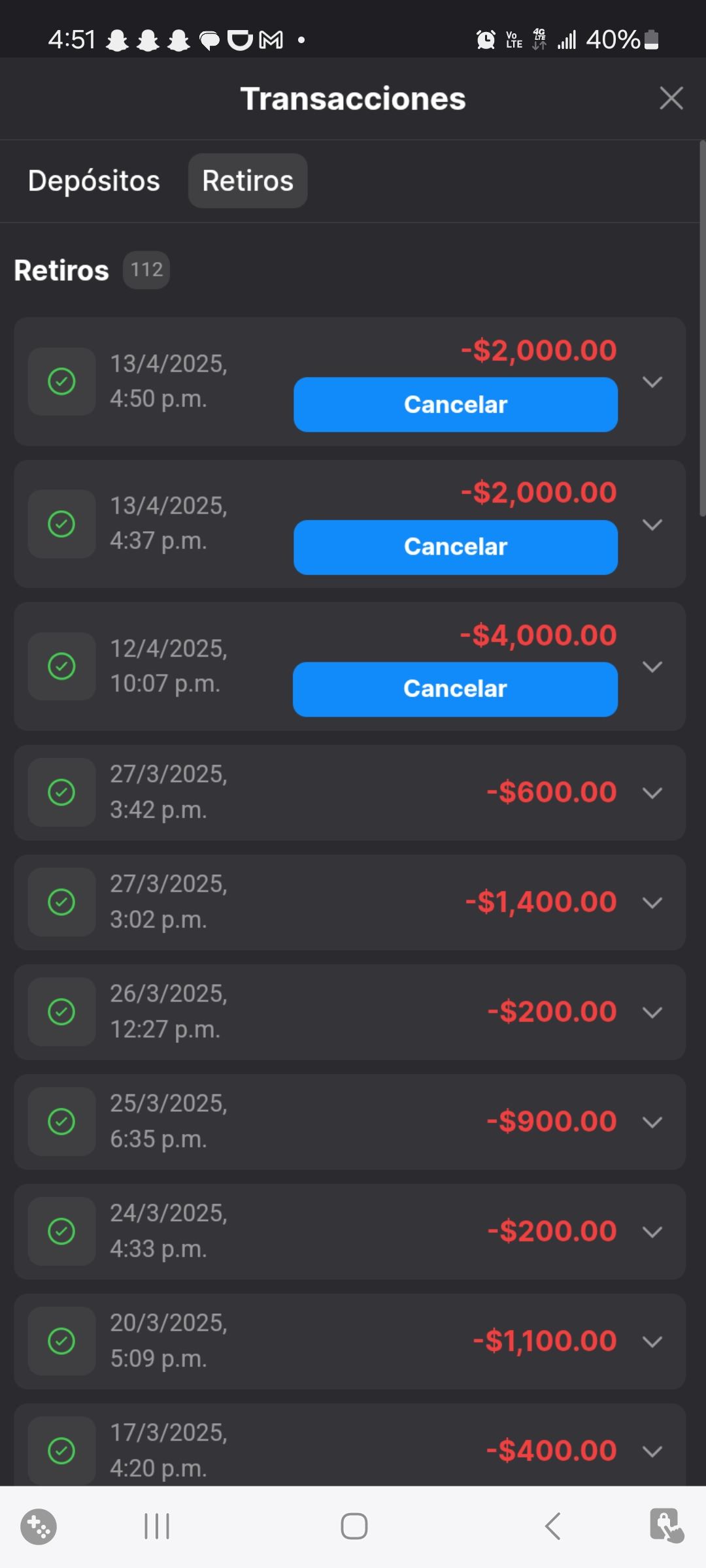Close the Transacciones screen
This screenshot has height=1568, width=706.
(x=671, y=99)
